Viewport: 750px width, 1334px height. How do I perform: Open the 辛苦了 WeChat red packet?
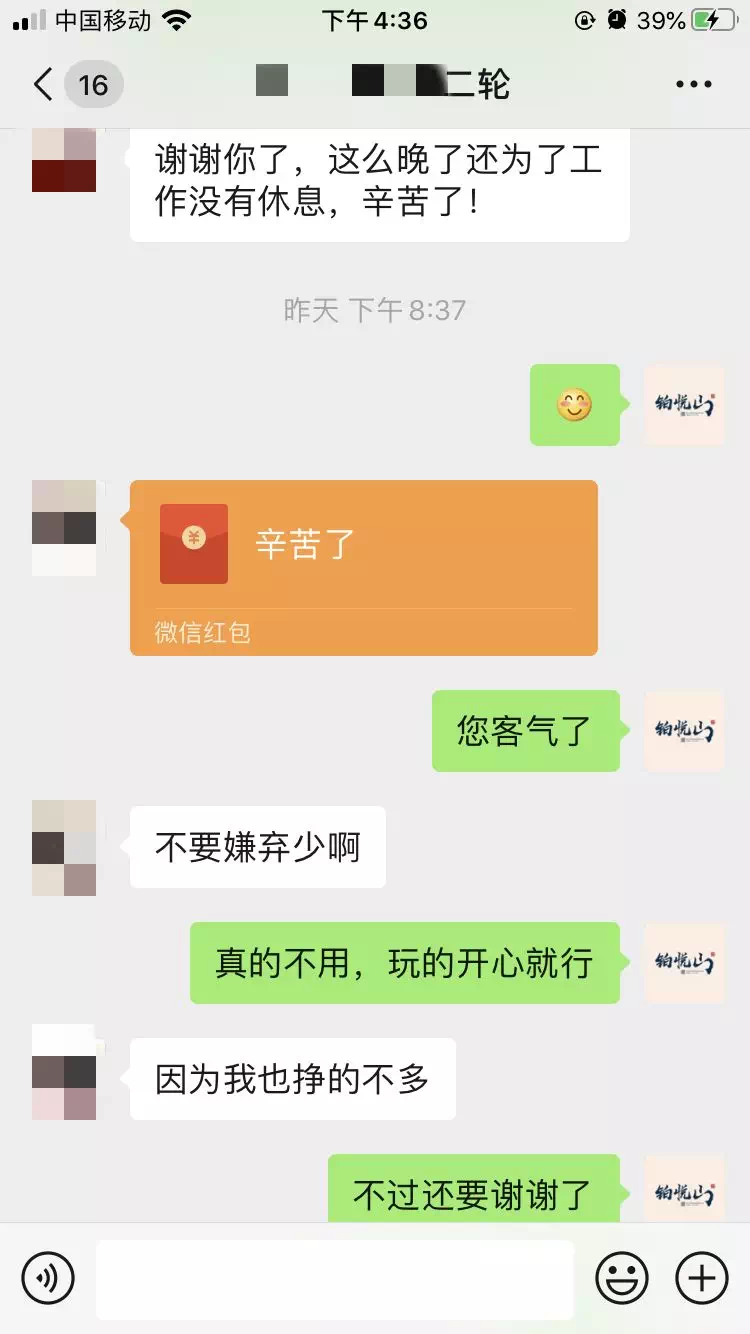click(363, 566)
